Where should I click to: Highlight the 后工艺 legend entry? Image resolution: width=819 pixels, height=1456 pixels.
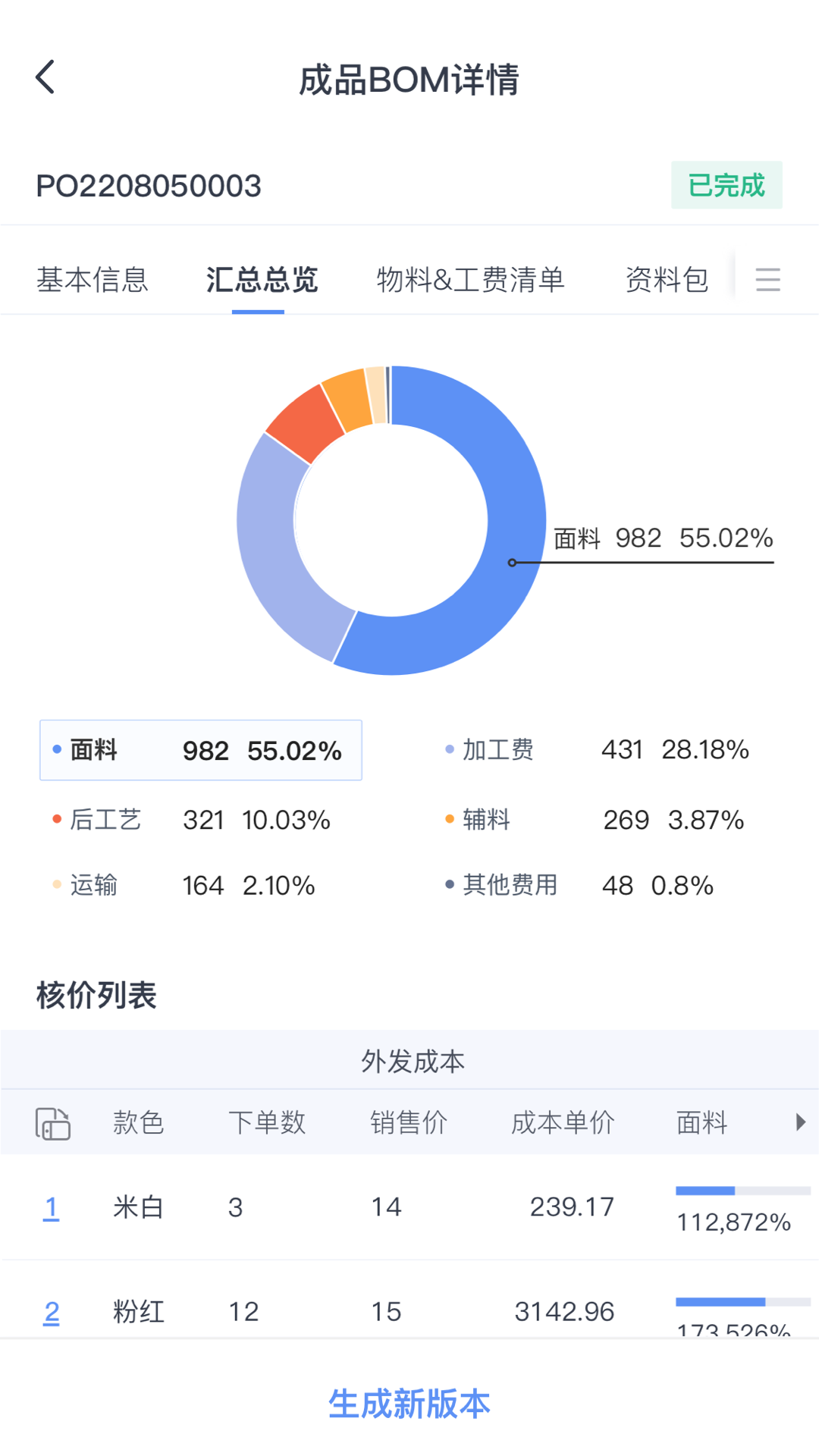coord(191,820)
